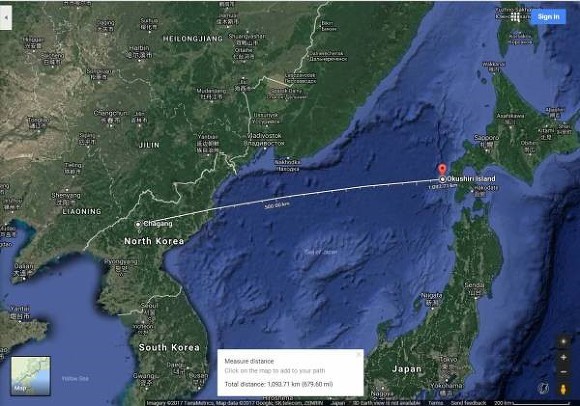Open the Google apps grid
This screenshot has width=580, height=406.
516,17
